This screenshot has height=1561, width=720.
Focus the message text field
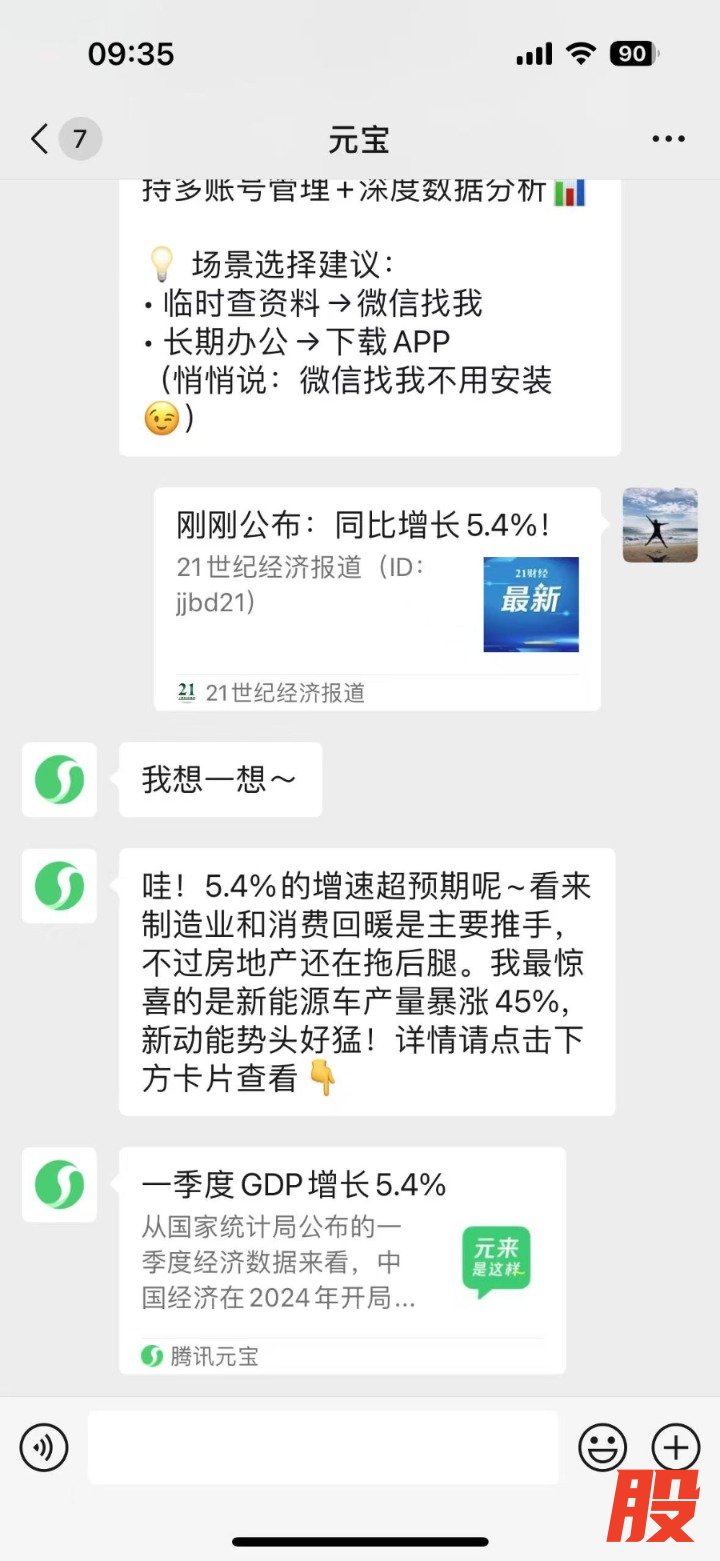click(322, 1447)
